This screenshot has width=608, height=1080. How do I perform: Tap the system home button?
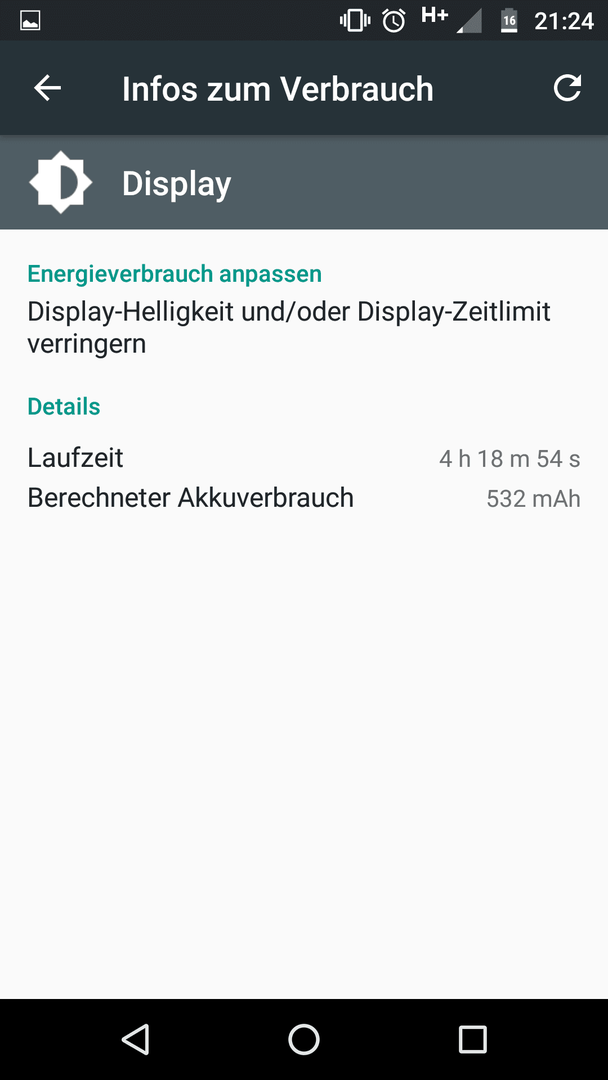click(x=304, y=1039)
